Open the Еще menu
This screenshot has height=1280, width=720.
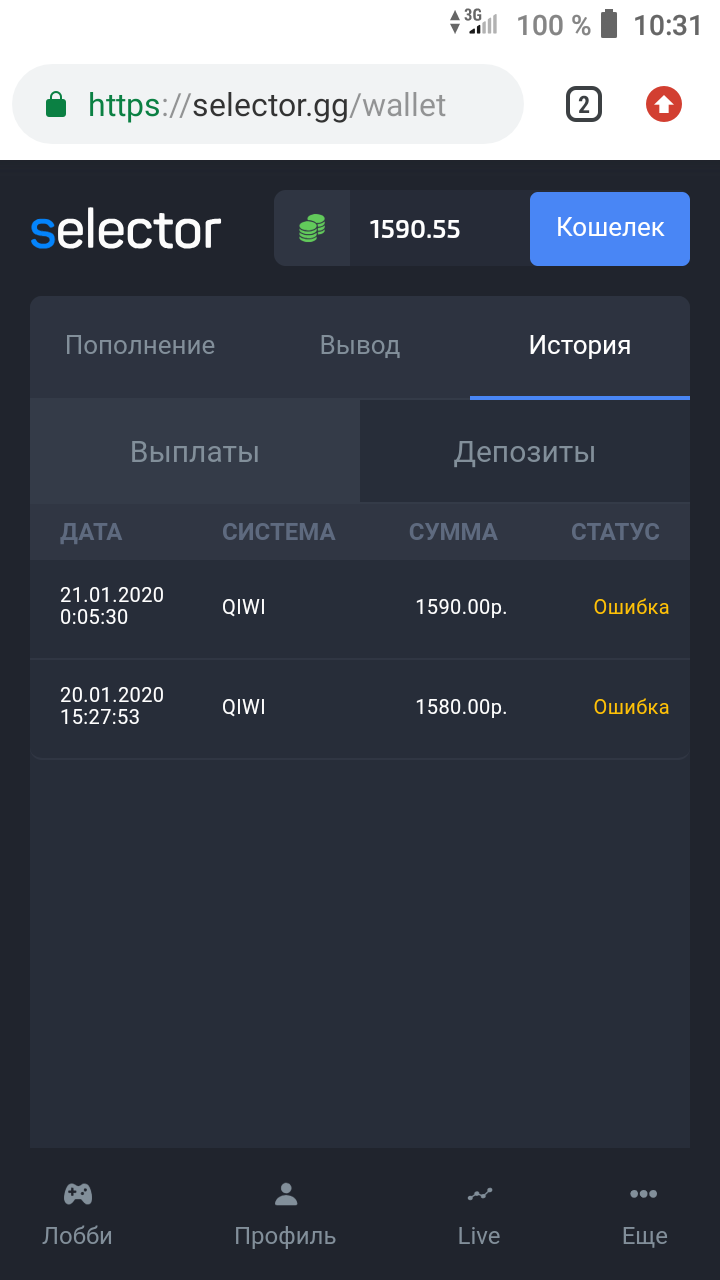pyautogui.click(x=644, y=1214)
